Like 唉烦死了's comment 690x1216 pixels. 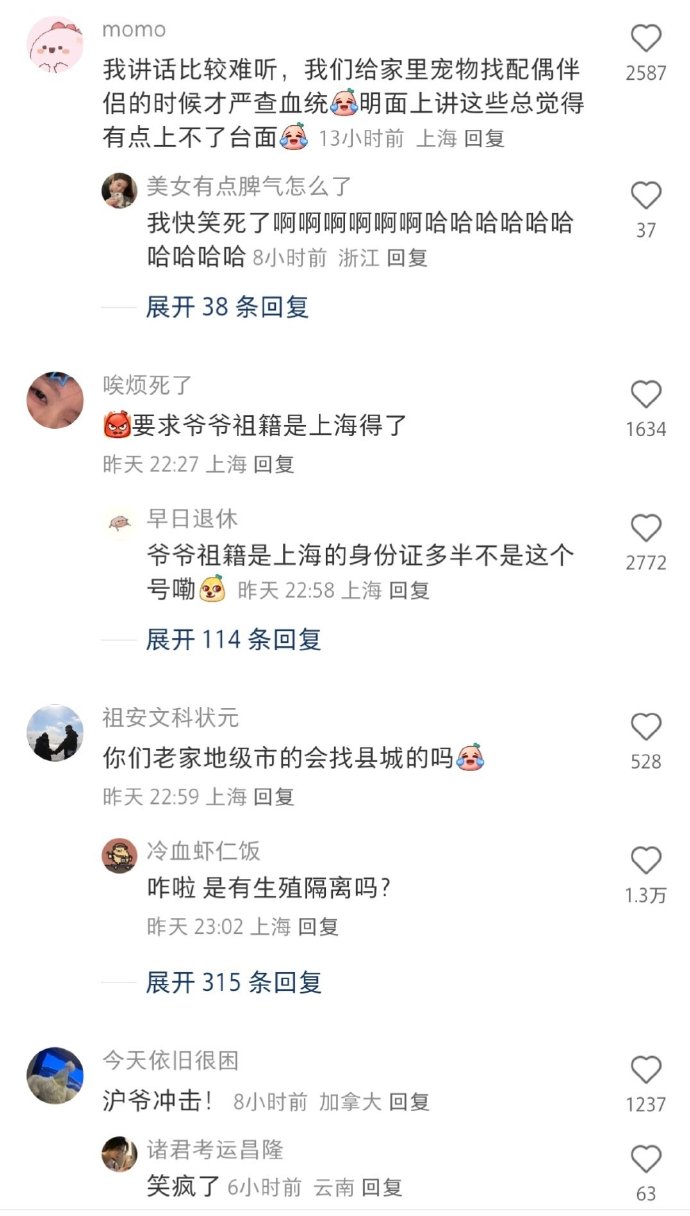click(646, 395)
